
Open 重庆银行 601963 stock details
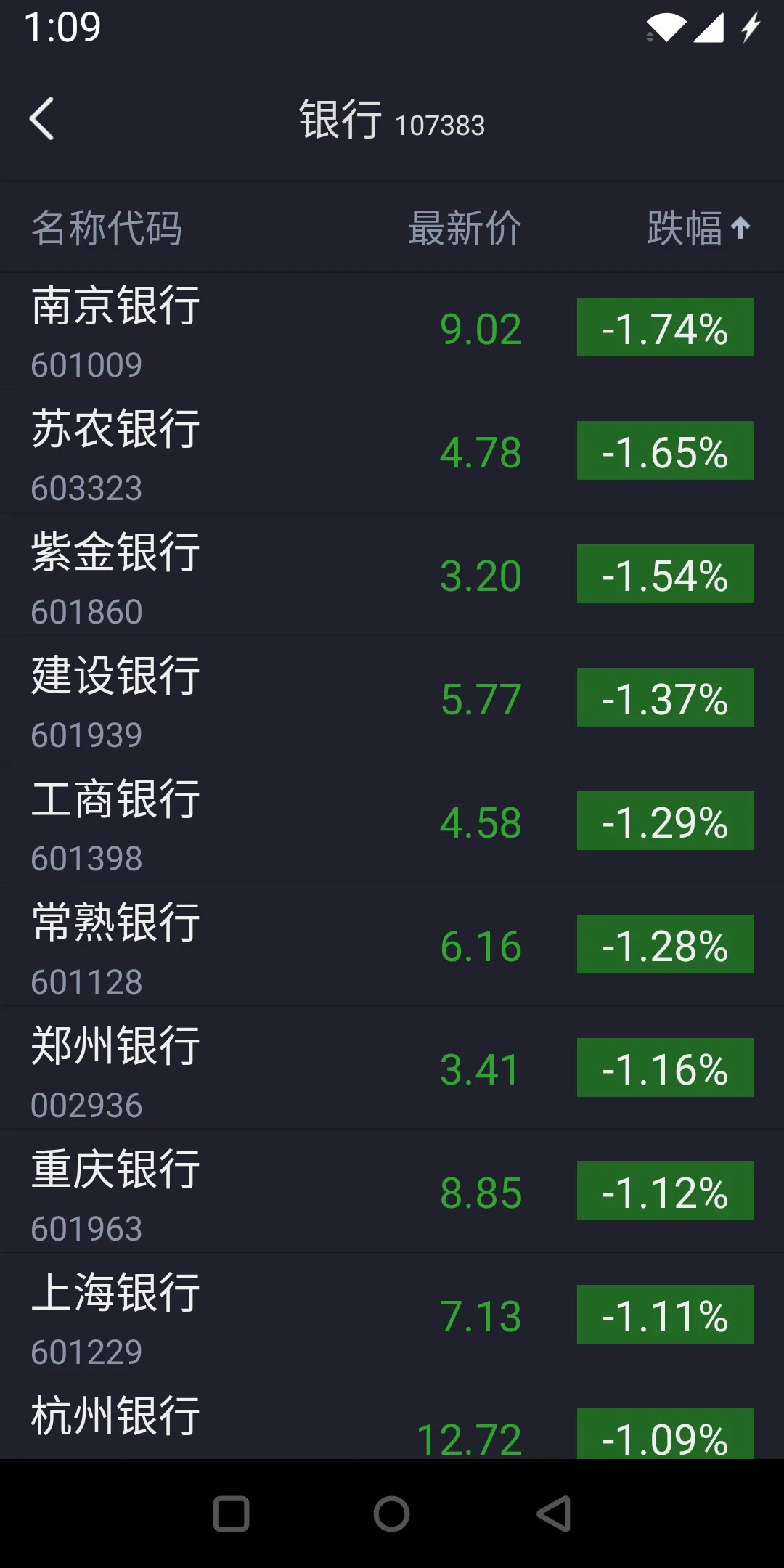tap(392, 1192)
